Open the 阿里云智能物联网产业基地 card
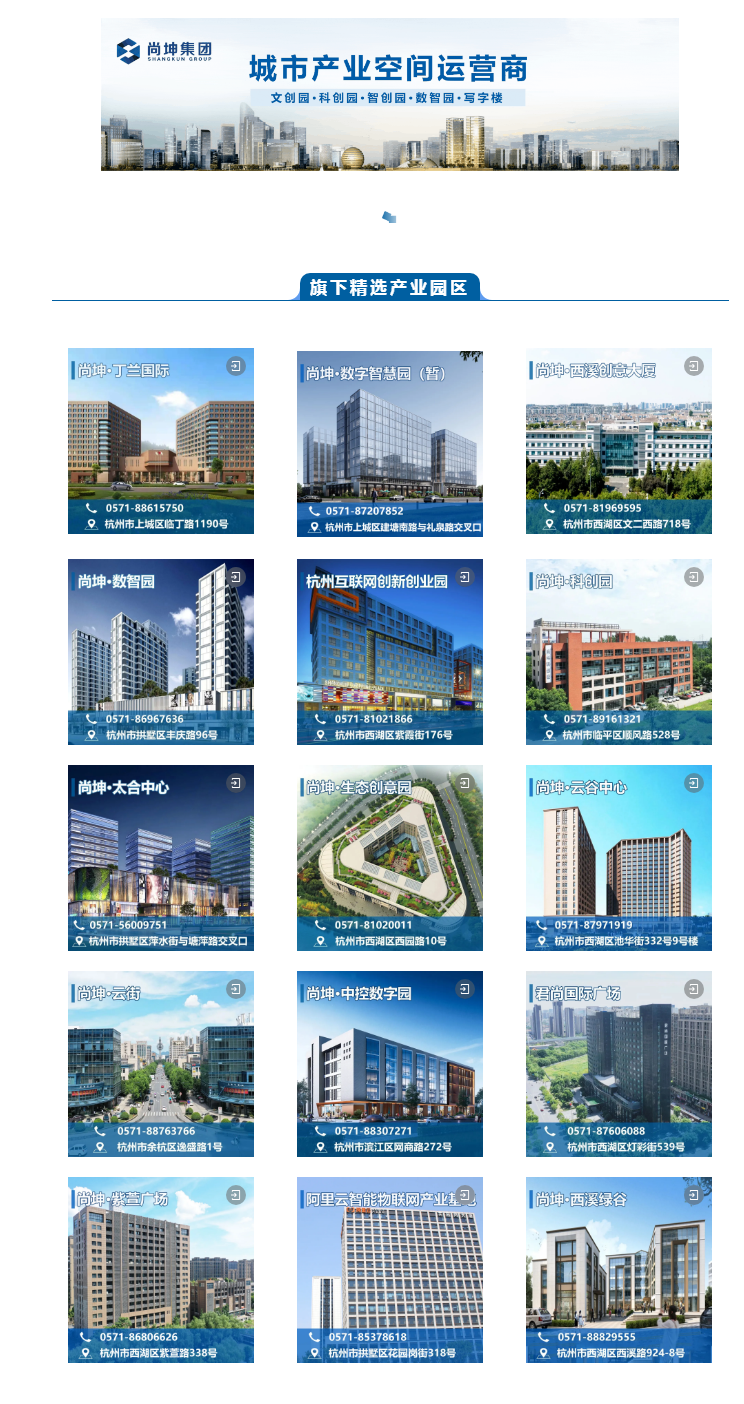744x1404 pixels. [390, 1270]
